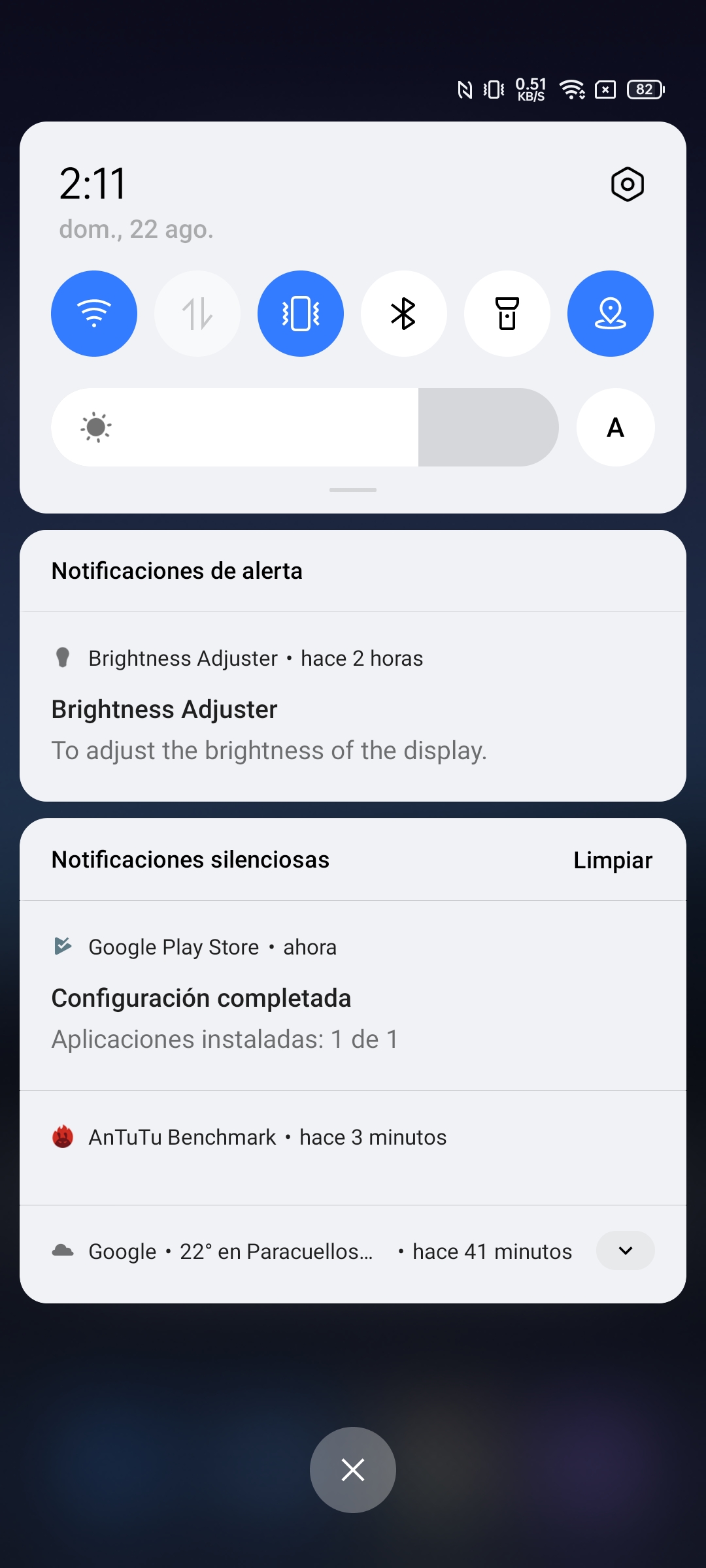Tap the quick settings panel handle

[x=353, y=490]
